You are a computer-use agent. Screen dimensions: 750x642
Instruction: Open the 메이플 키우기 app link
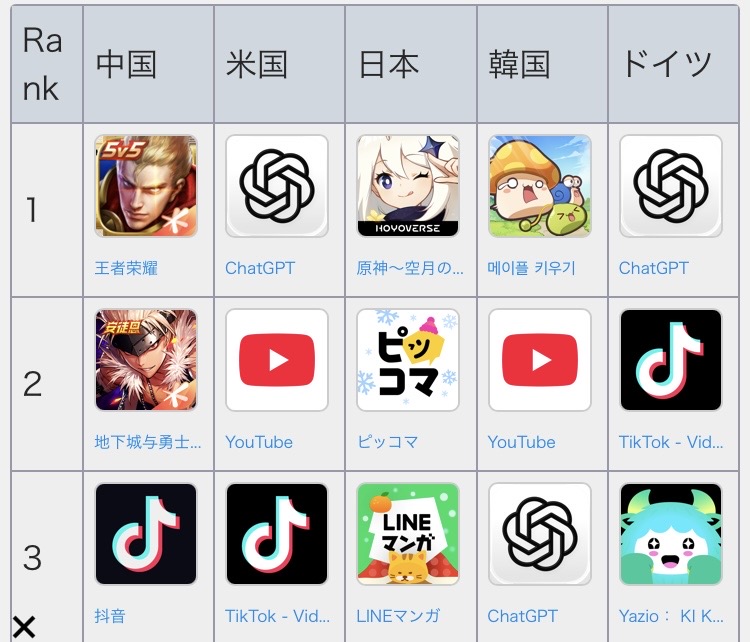531,268
